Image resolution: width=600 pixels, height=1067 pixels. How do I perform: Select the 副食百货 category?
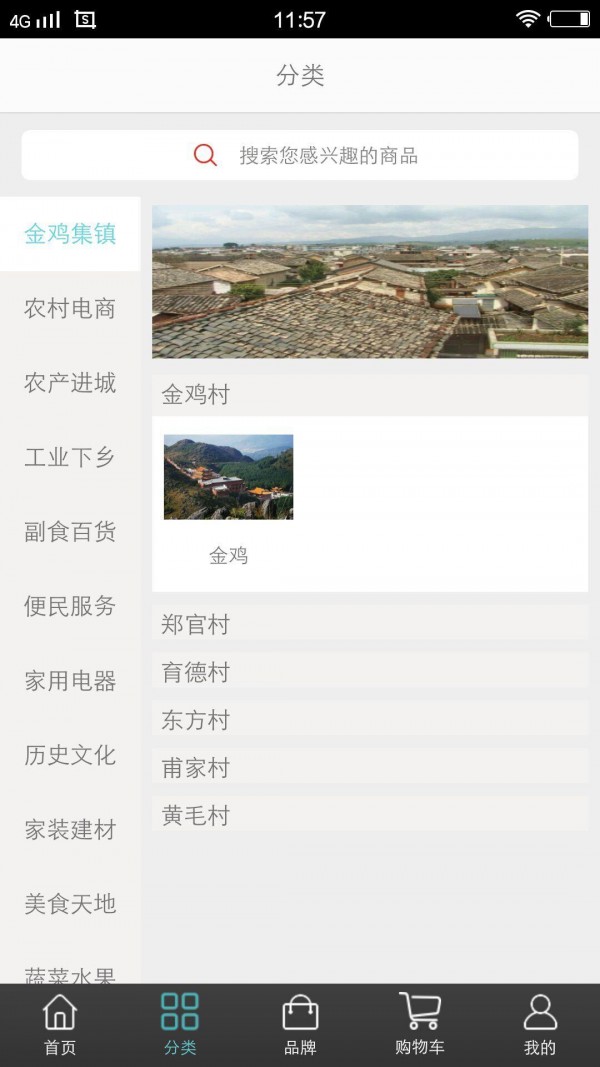coord(70,532)
